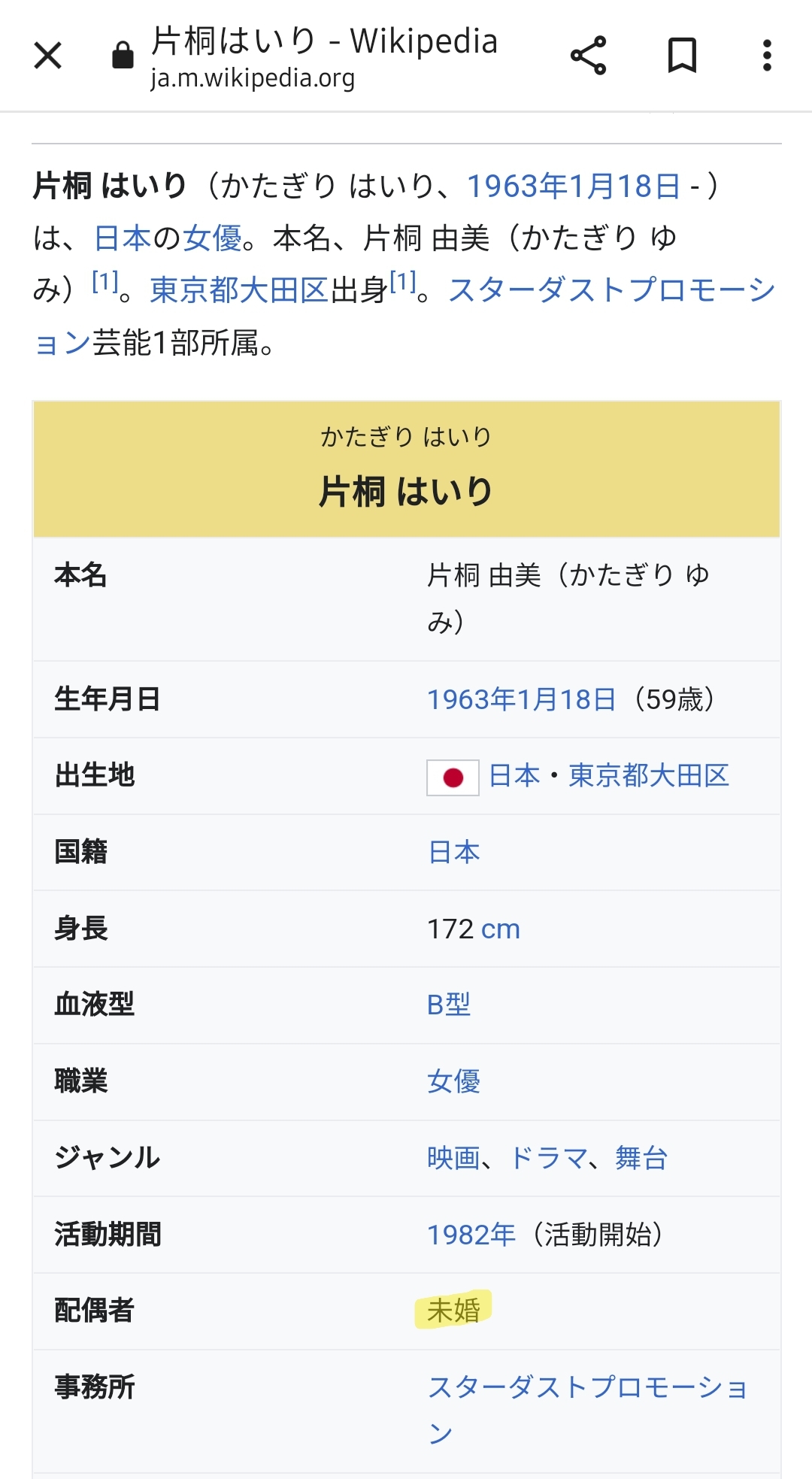Open the 職業 row's 女優 link
This screenshot has width=812, height=1479.
click(453, 1082)
